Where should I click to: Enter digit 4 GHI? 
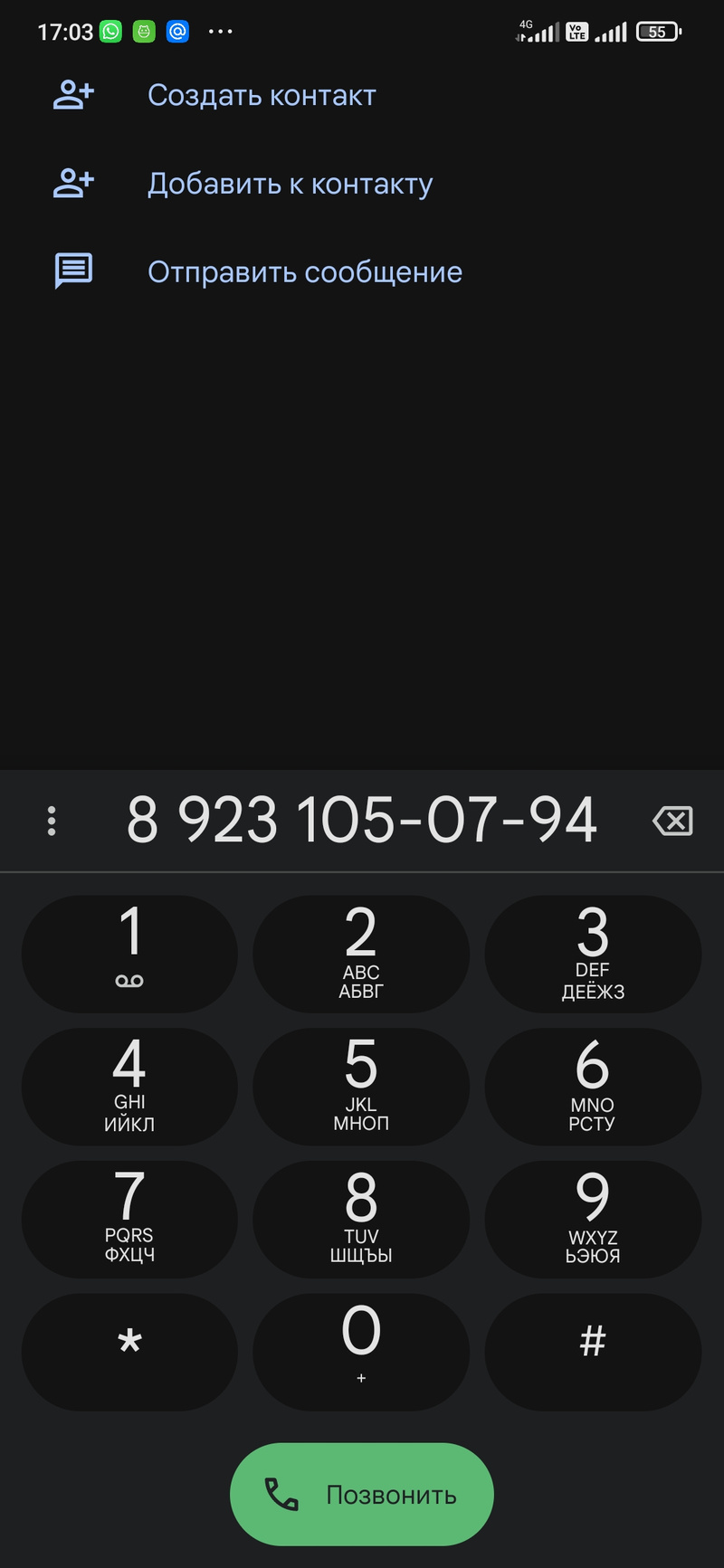pos(129,1086)
